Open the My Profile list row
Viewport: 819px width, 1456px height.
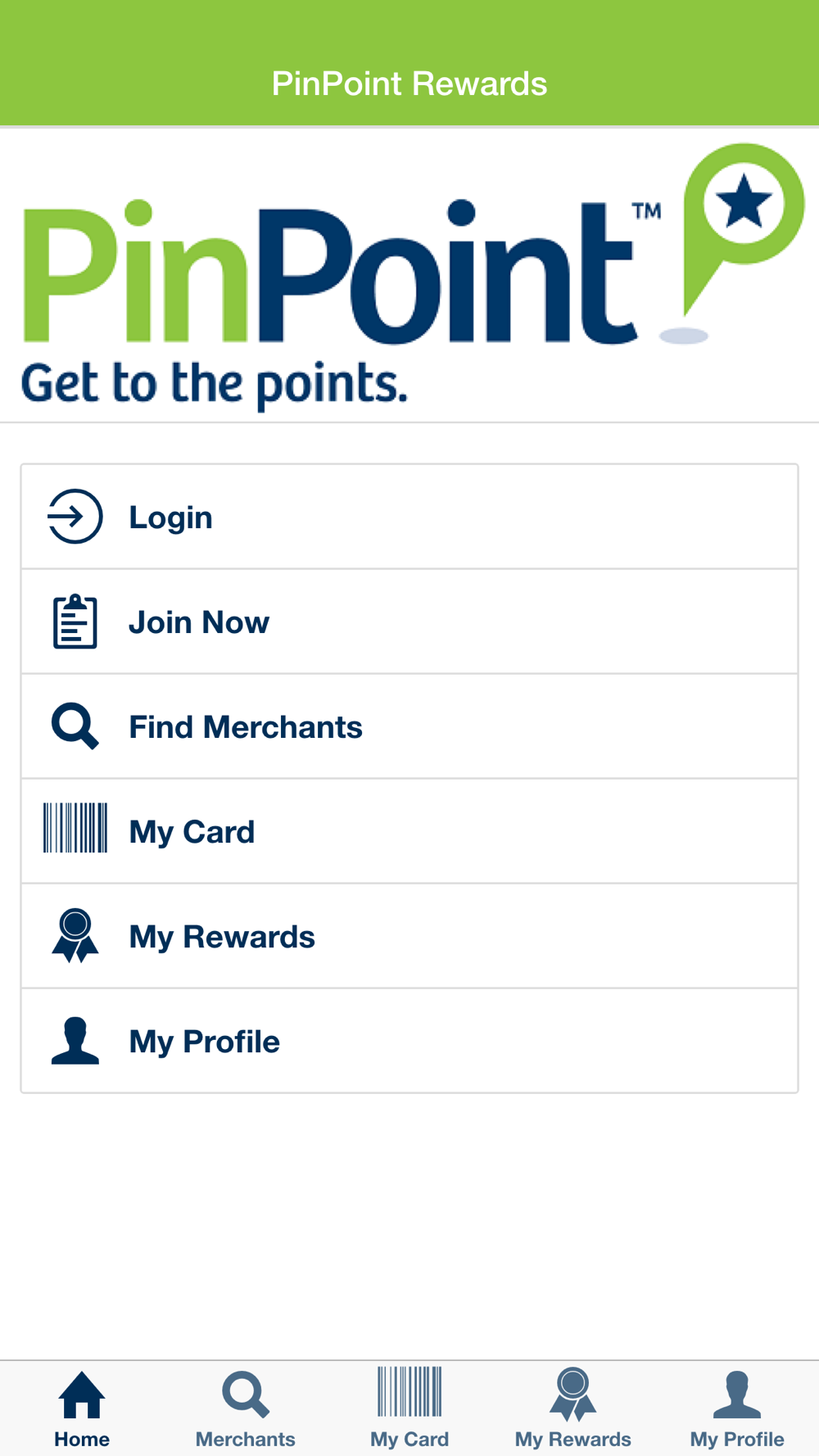[x=409, y=1041]
